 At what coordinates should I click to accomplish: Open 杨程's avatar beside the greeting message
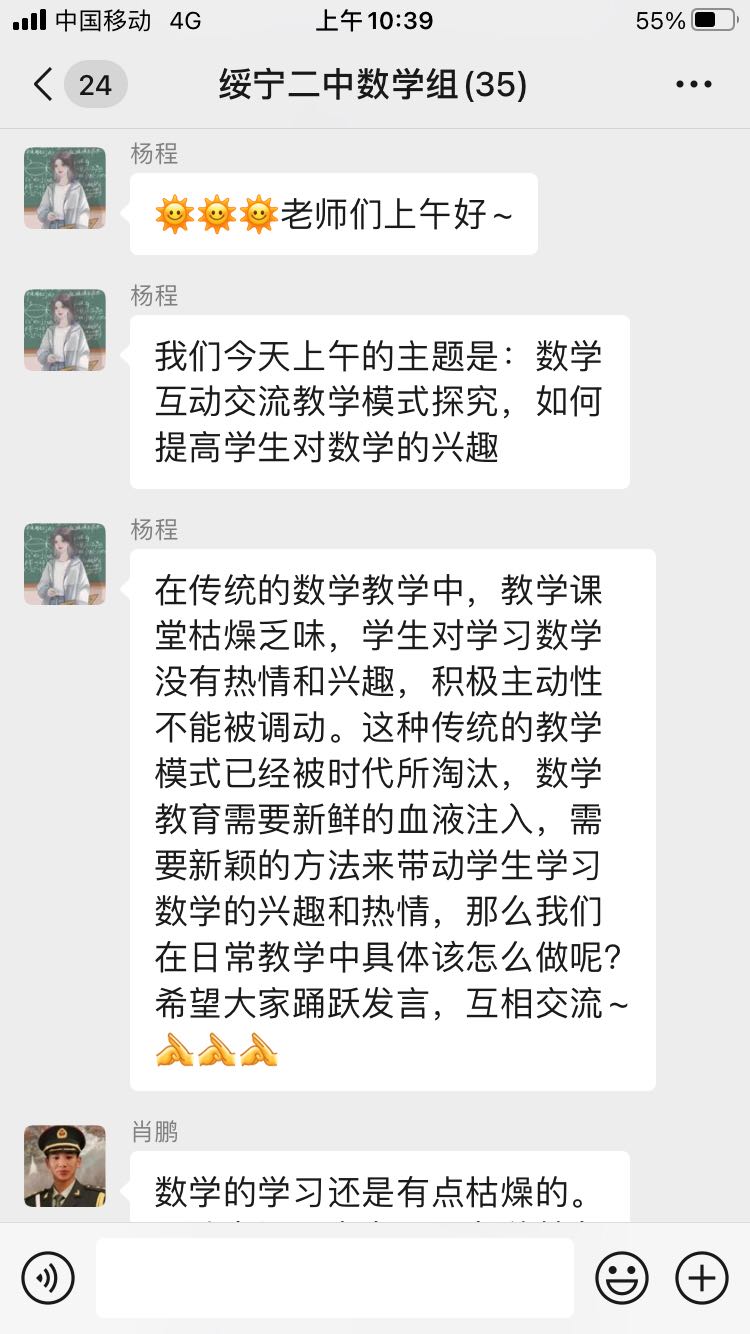coord(65,188)
